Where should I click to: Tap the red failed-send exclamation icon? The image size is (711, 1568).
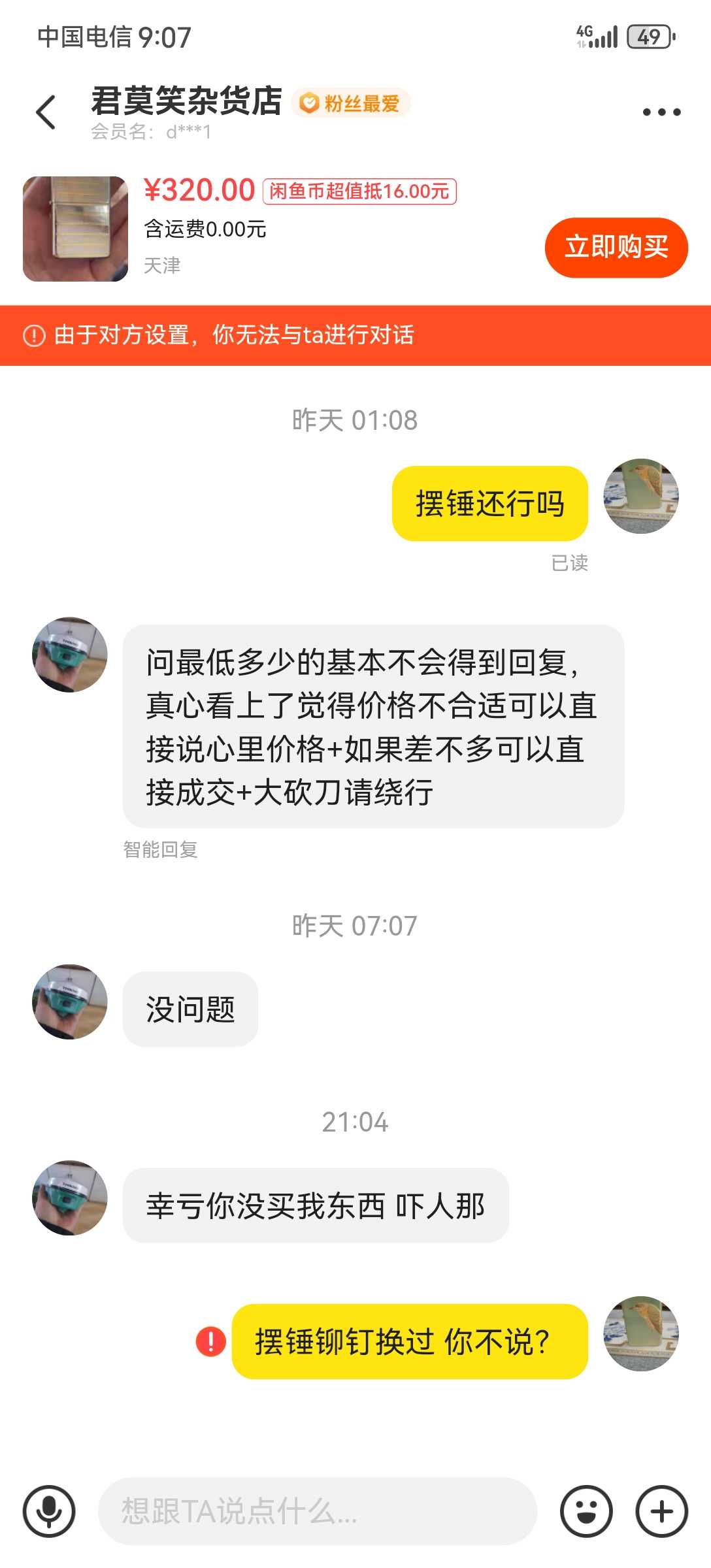tap(211, 1341)
